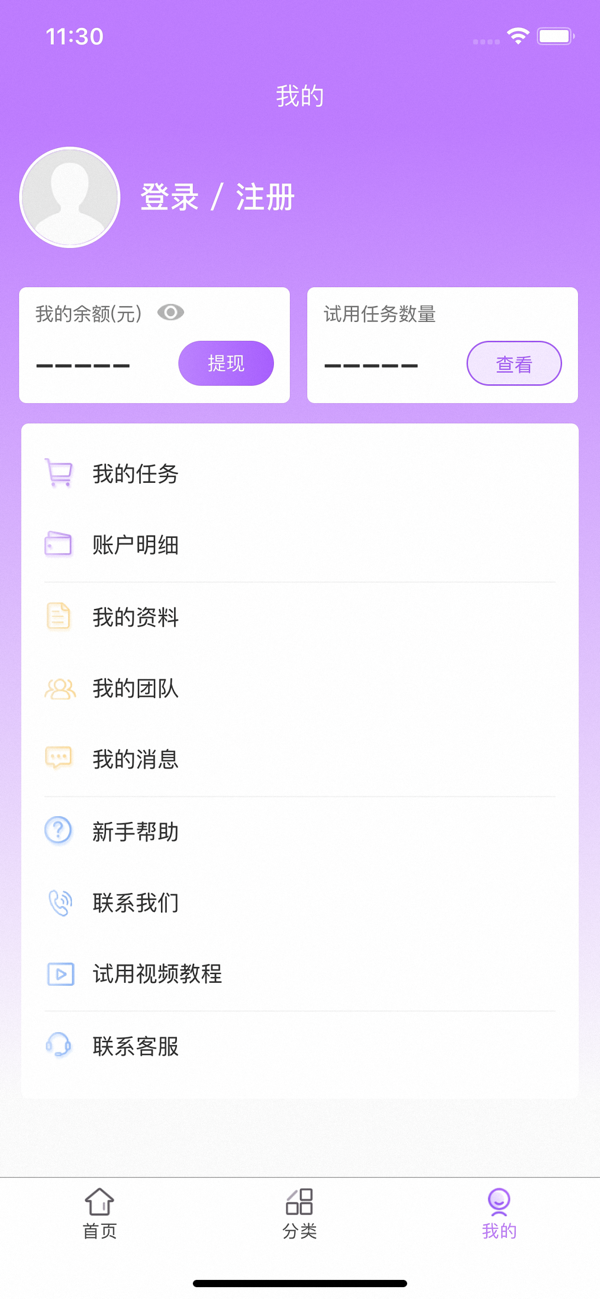Open 我的资料 profile info
The image size is (600, 1299).
[x=300, y=617]
